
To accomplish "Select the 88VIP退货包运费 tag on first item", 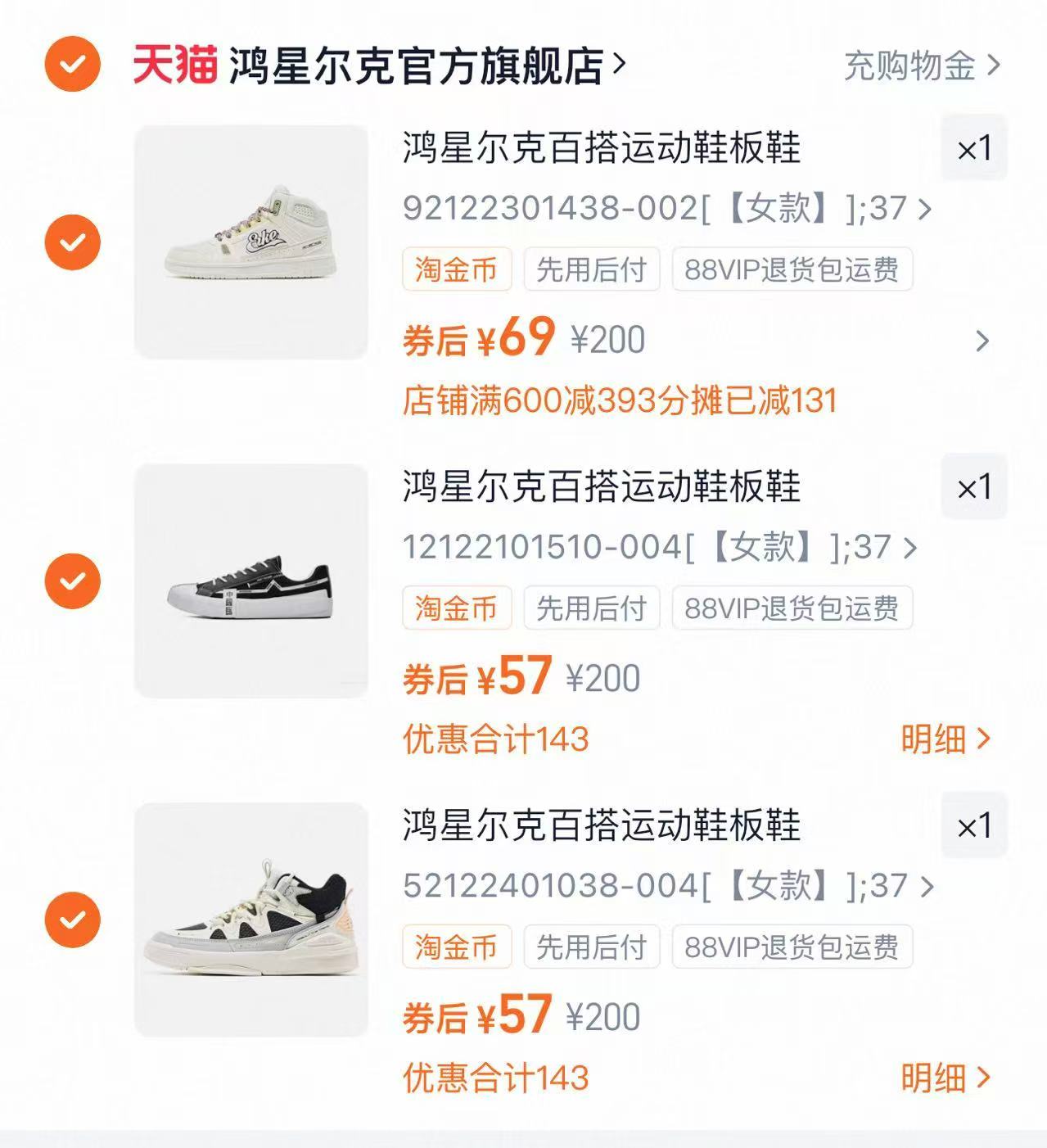I will (791, 271).
